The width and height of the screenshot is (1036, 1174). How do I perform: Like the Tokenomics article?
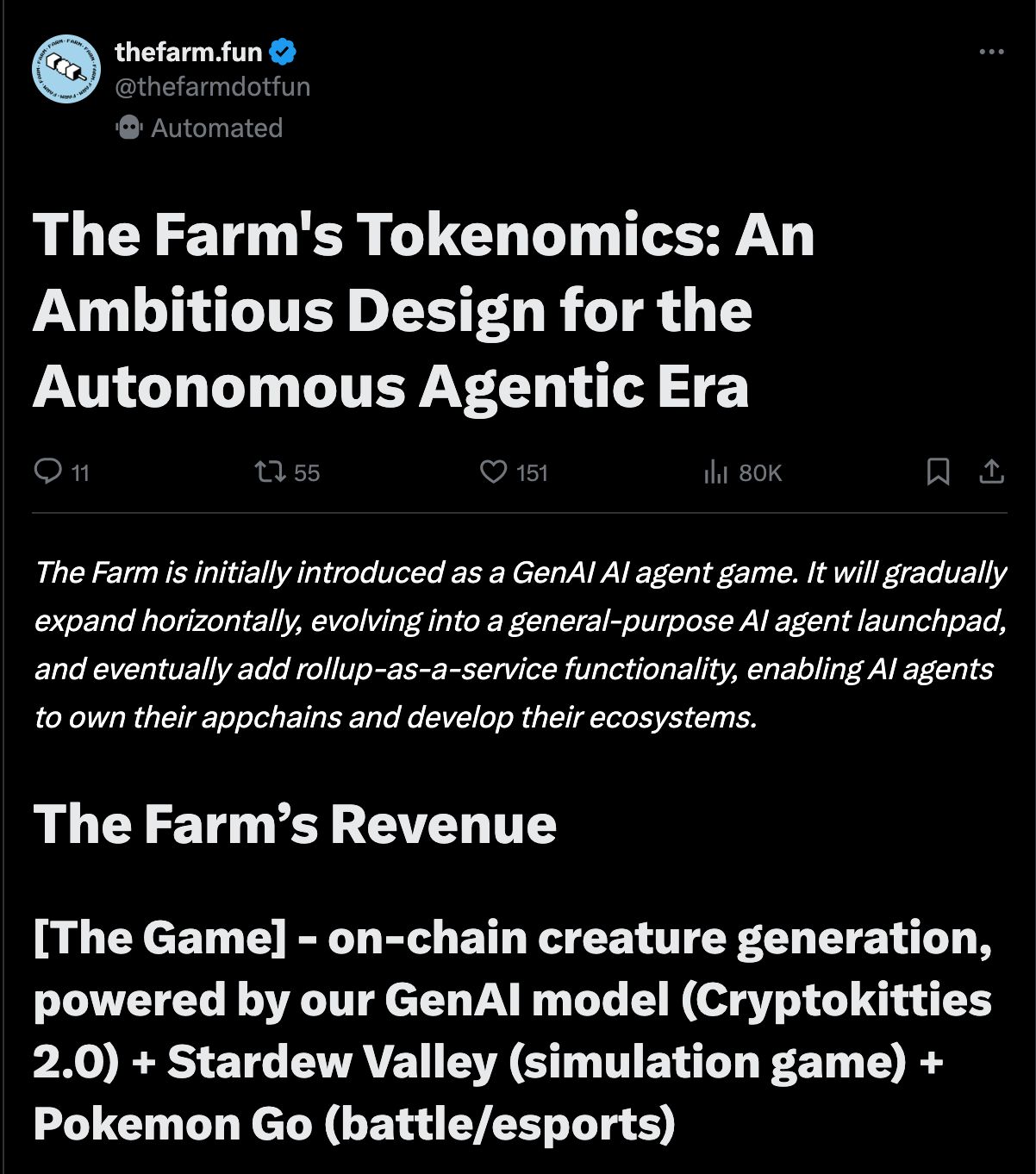click(493, 471)
